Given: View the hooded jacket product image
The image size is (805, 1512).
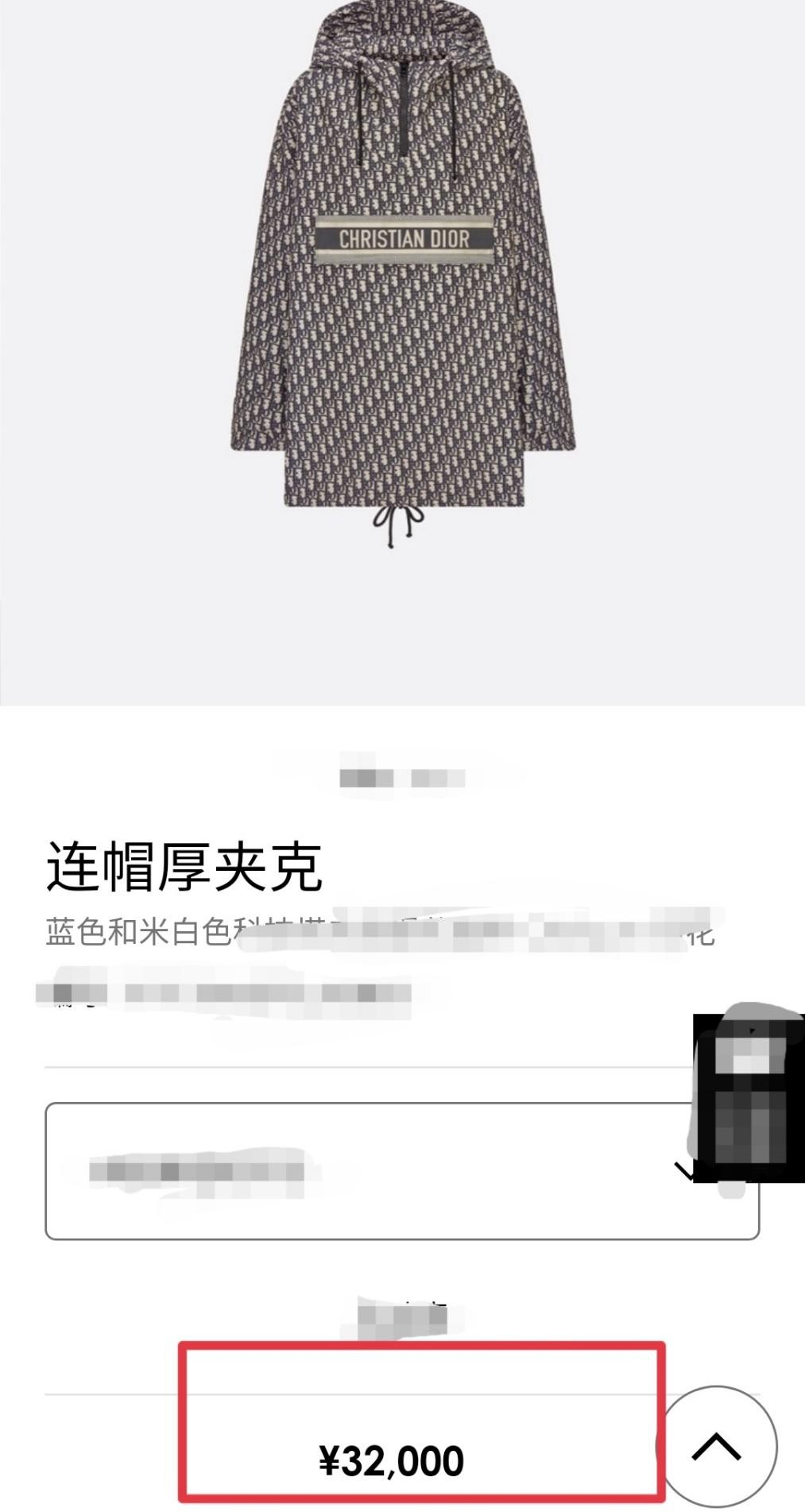Looking at the screenshot, I should pyautogui.click(x=403, y=274).
